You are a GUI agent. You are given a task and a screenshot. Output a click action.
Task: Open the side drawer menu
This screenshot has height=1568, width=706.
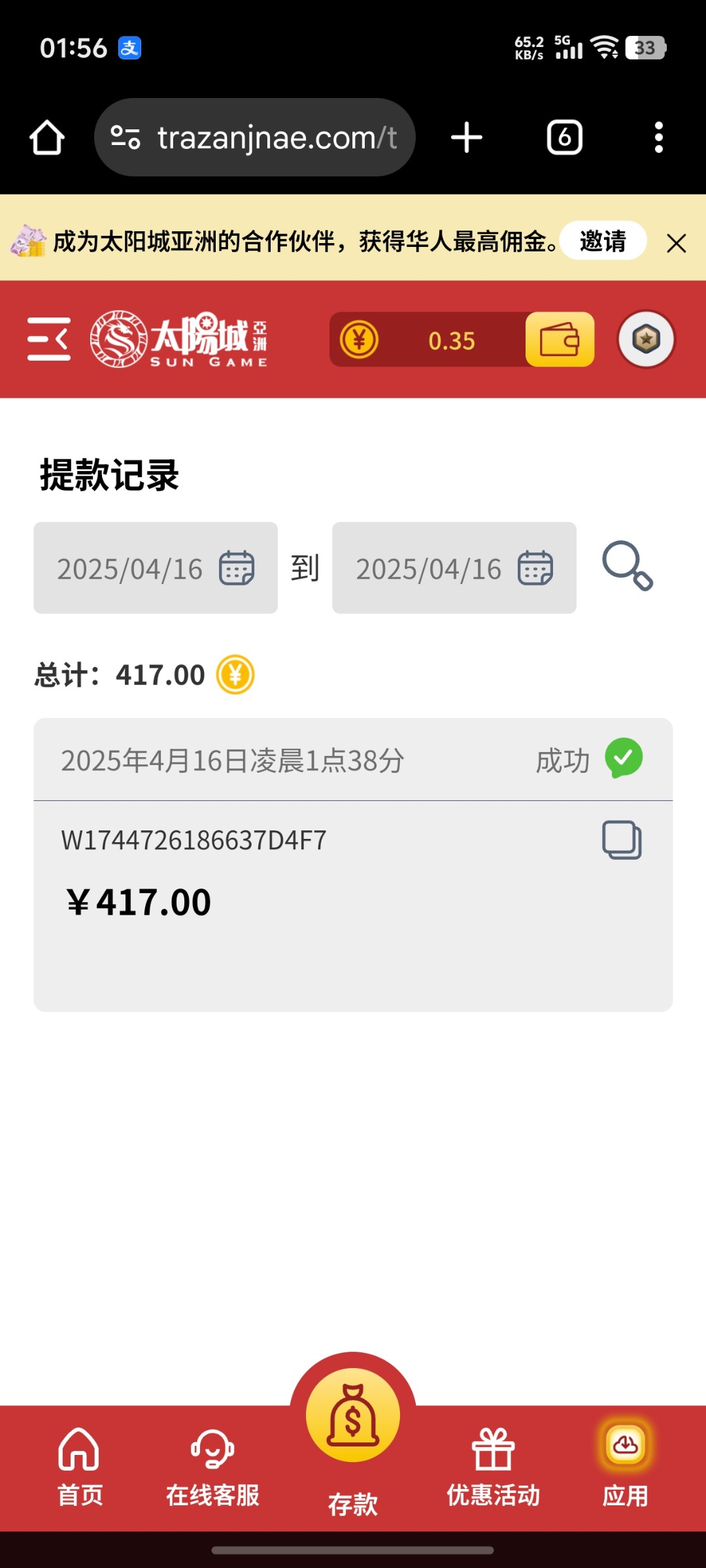pos(49,339)
